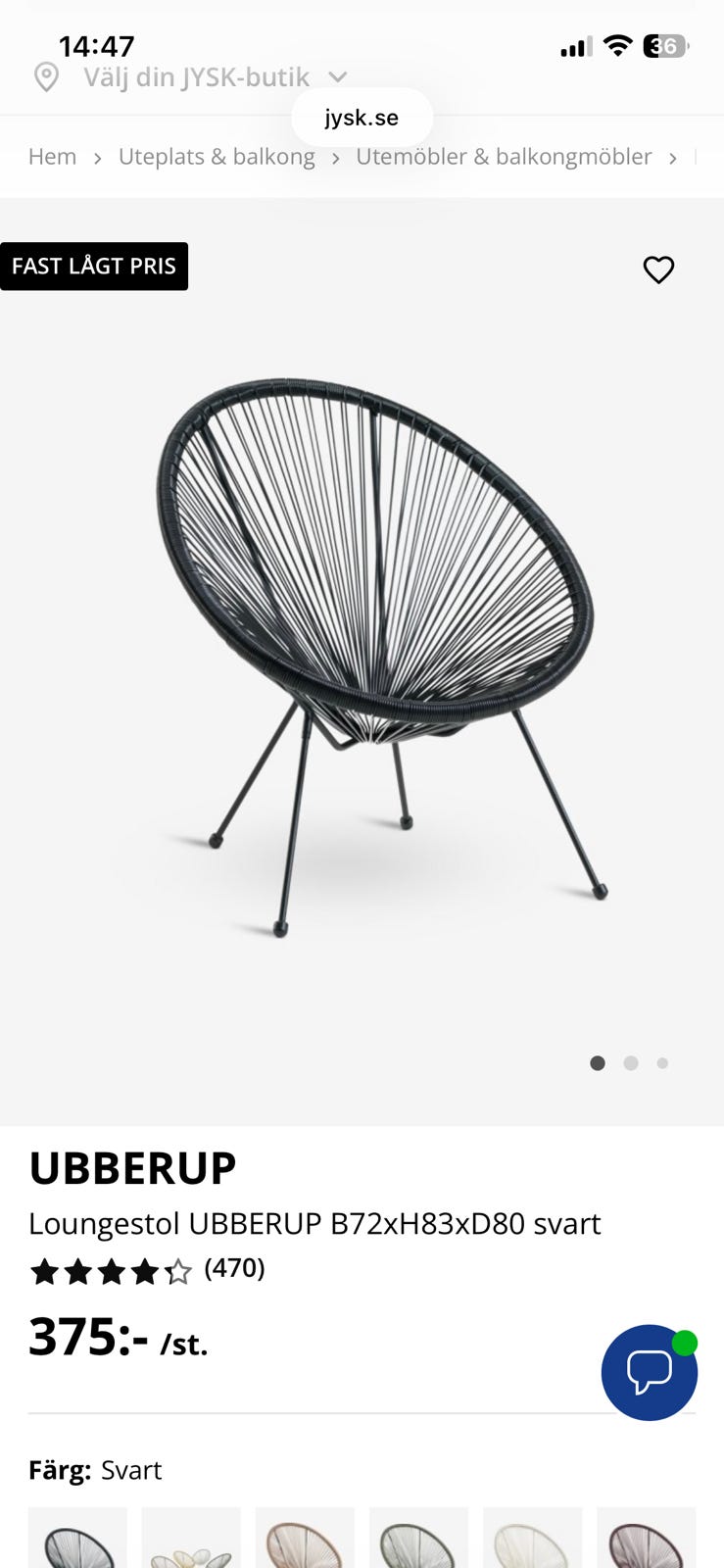Add UBBERUP chair to favorites
Image resolution: width=724 pixels, height=1568 pixels.
(658, 269)
